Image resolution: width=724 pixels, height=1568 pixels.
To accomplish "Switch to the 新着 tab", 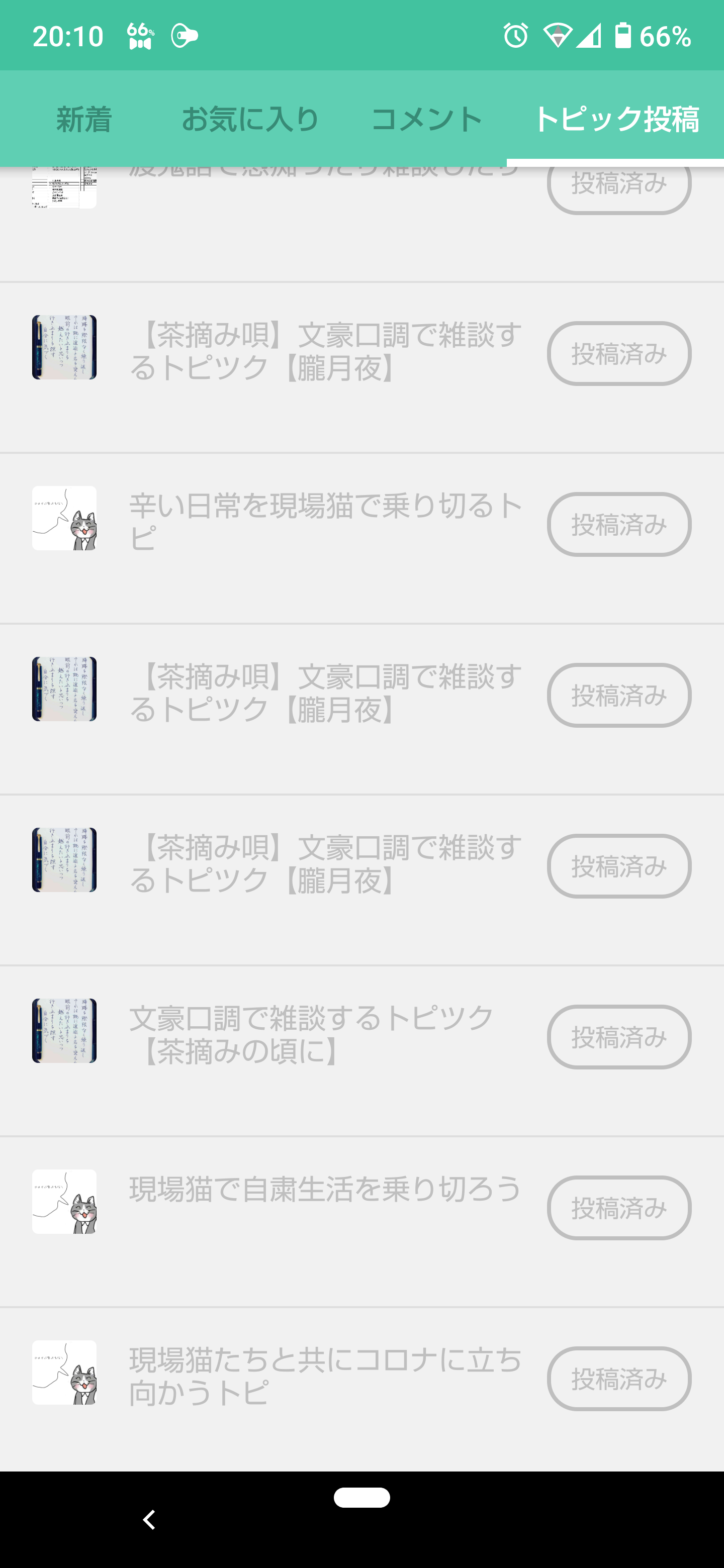I will 84,119.
